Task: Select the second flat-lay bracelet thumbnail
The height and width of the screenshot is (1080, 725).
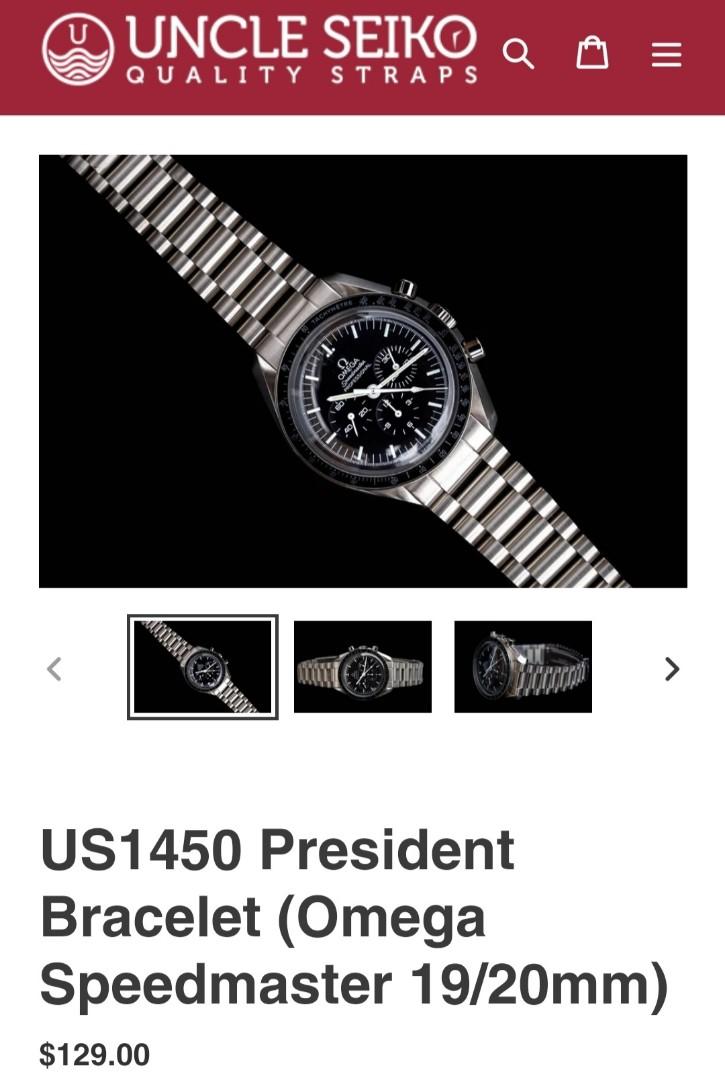Action: tap(363, 667)
